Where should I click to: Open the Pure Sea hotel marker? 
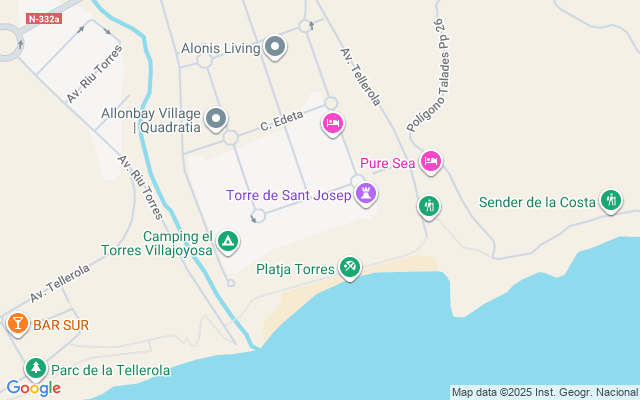[x=431, y=161]
